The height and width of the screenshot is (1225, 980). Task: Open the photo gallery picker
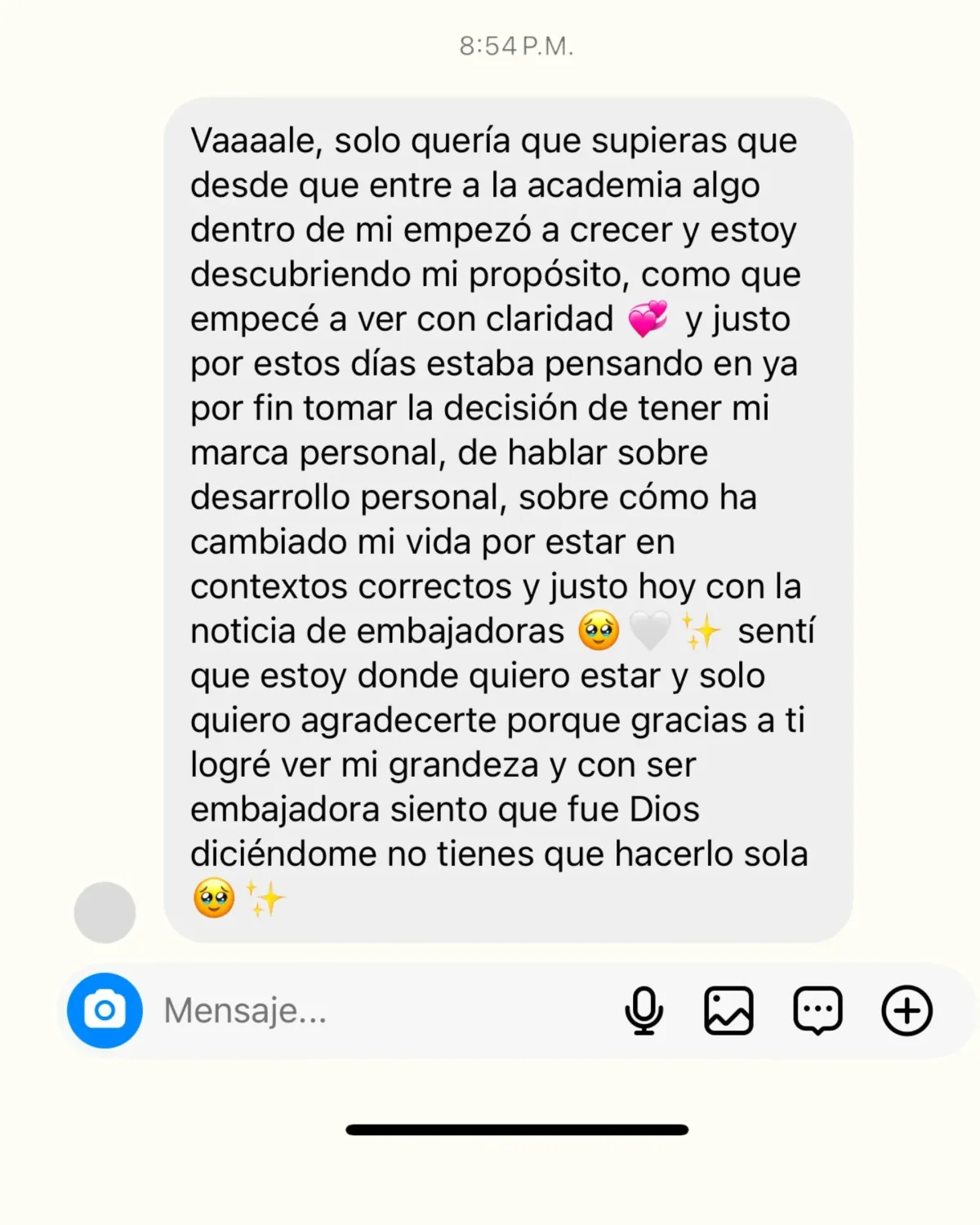pos(728,1011)
